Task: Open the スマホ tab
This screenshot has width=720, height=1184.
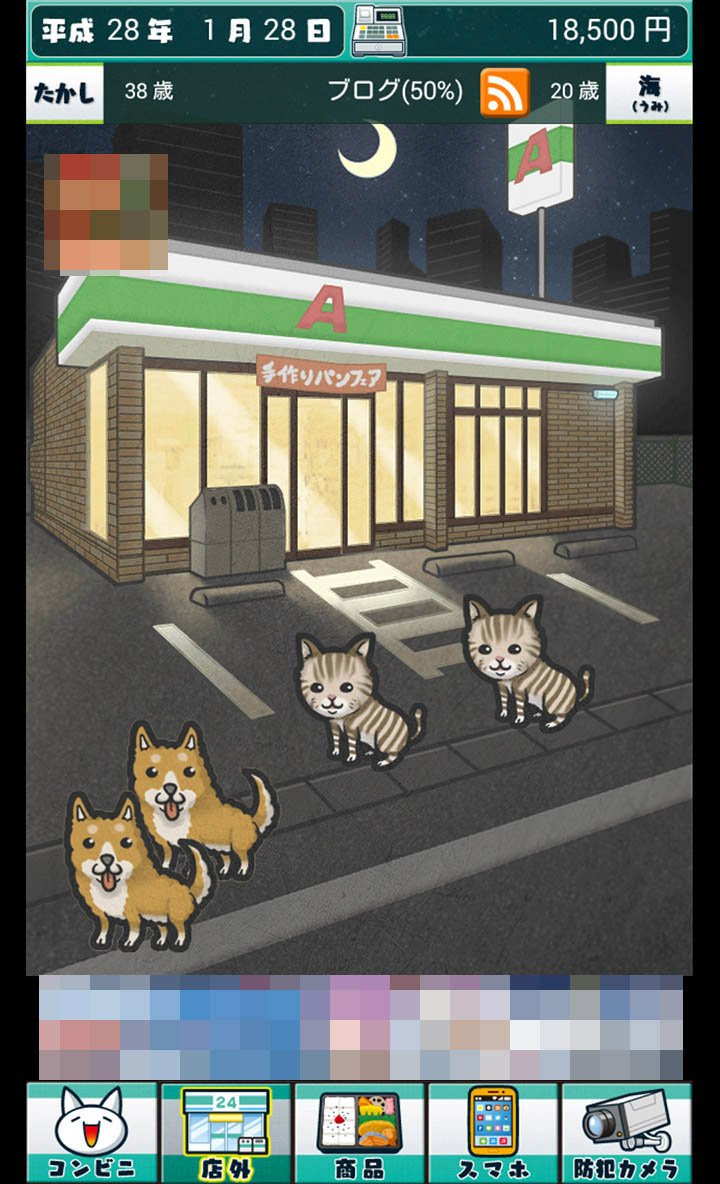Action: 493,1132
